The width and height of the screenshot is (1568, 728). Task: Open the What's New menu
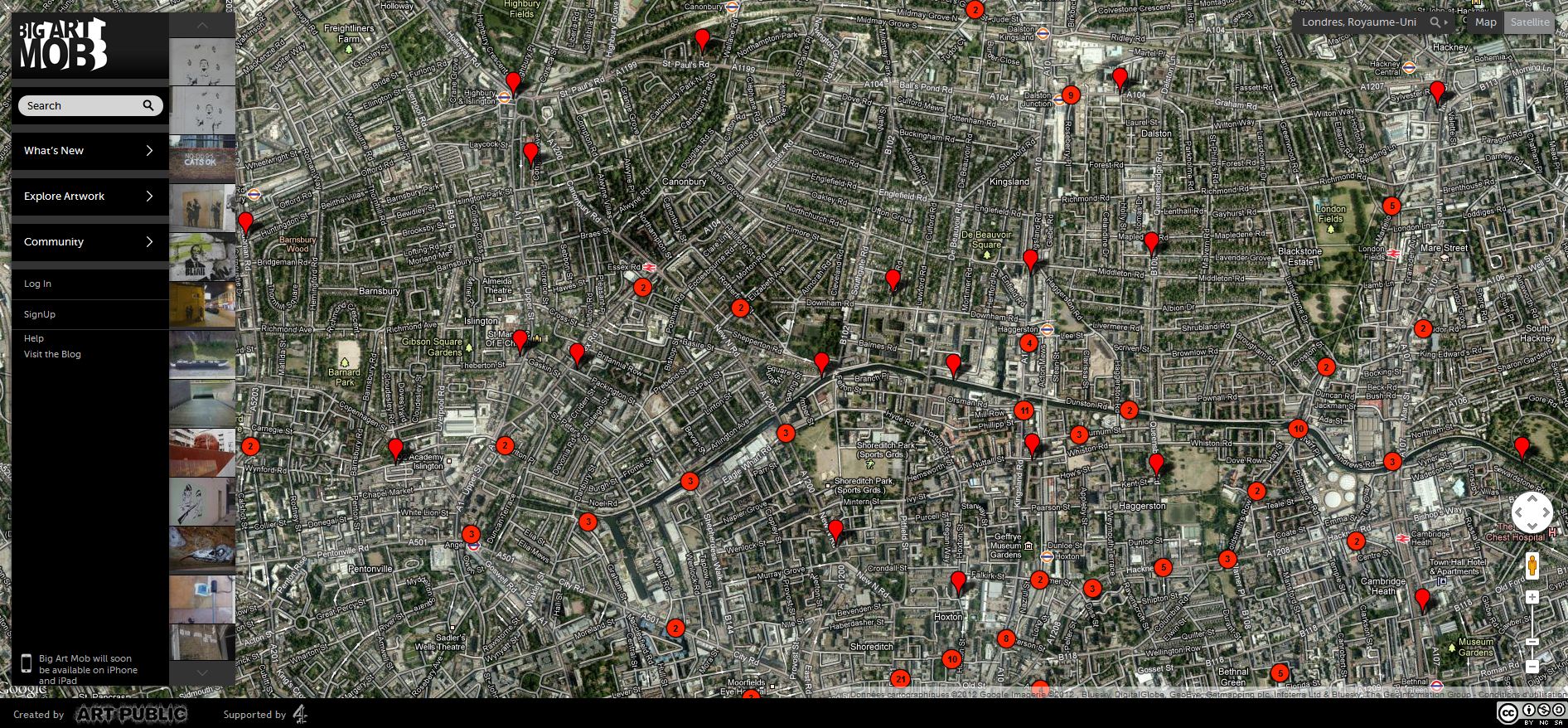(x=90, y=151)
